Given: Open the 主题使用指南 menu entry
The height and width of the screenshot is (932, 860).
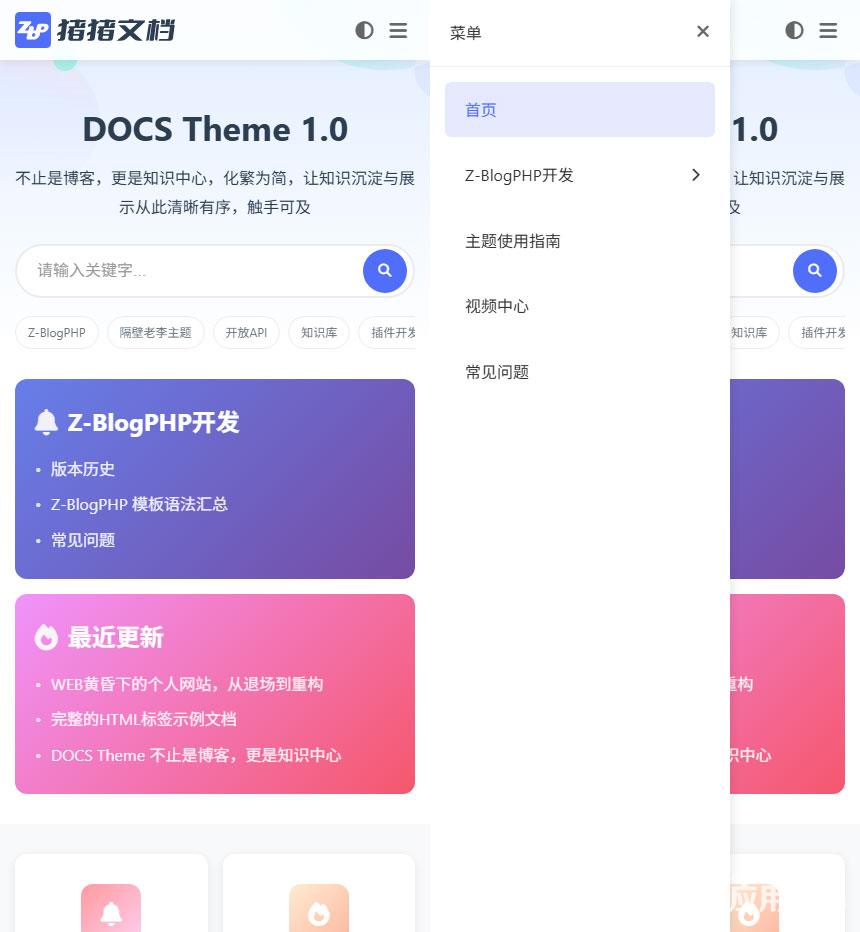Looking at the screenshot, I should 513,241.
